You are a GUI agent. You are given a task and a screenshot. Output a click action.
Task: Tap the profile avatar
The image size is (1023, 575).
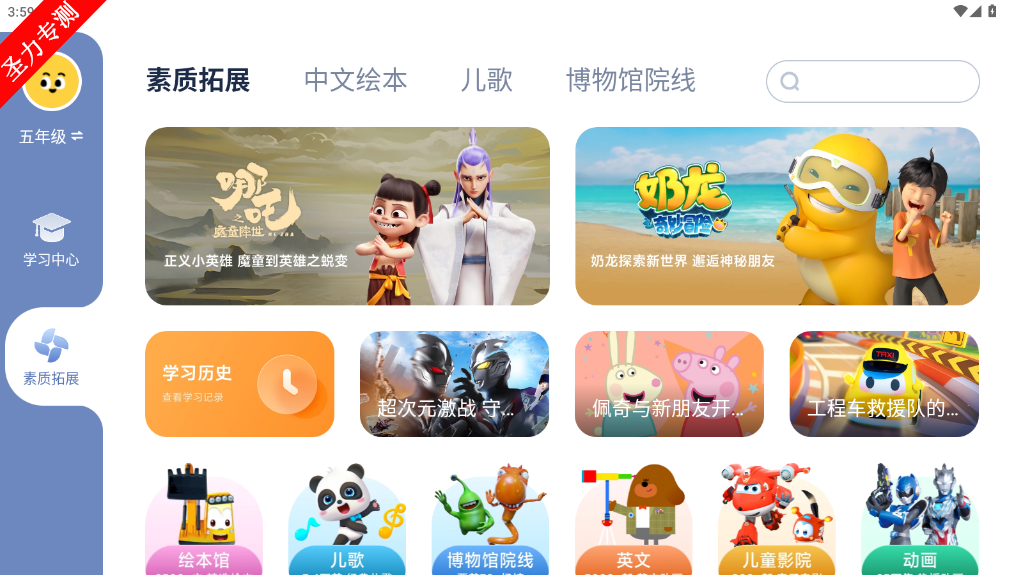click(52, 82)
